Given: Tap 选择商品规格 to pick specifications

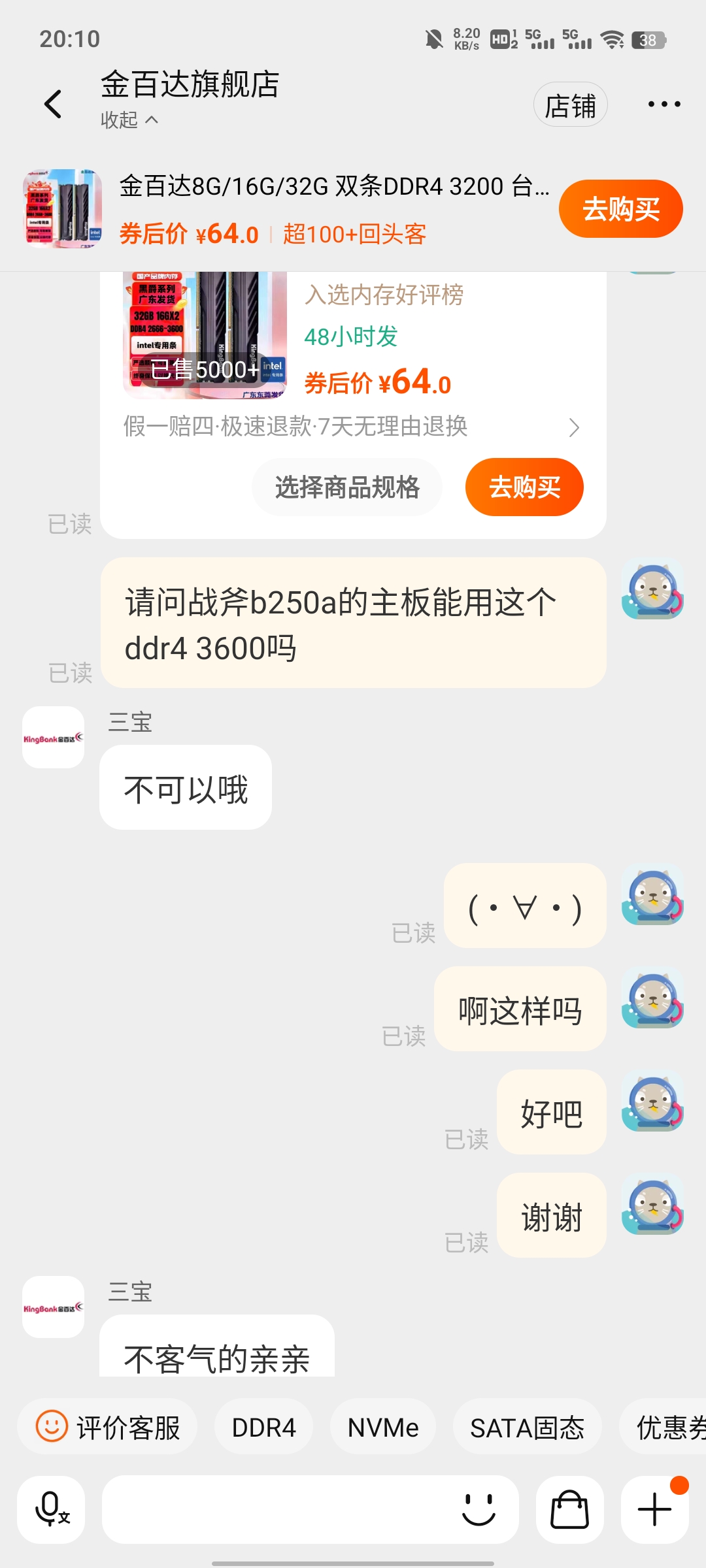Looking at the screenshot, I should click(x=347, y=487).
